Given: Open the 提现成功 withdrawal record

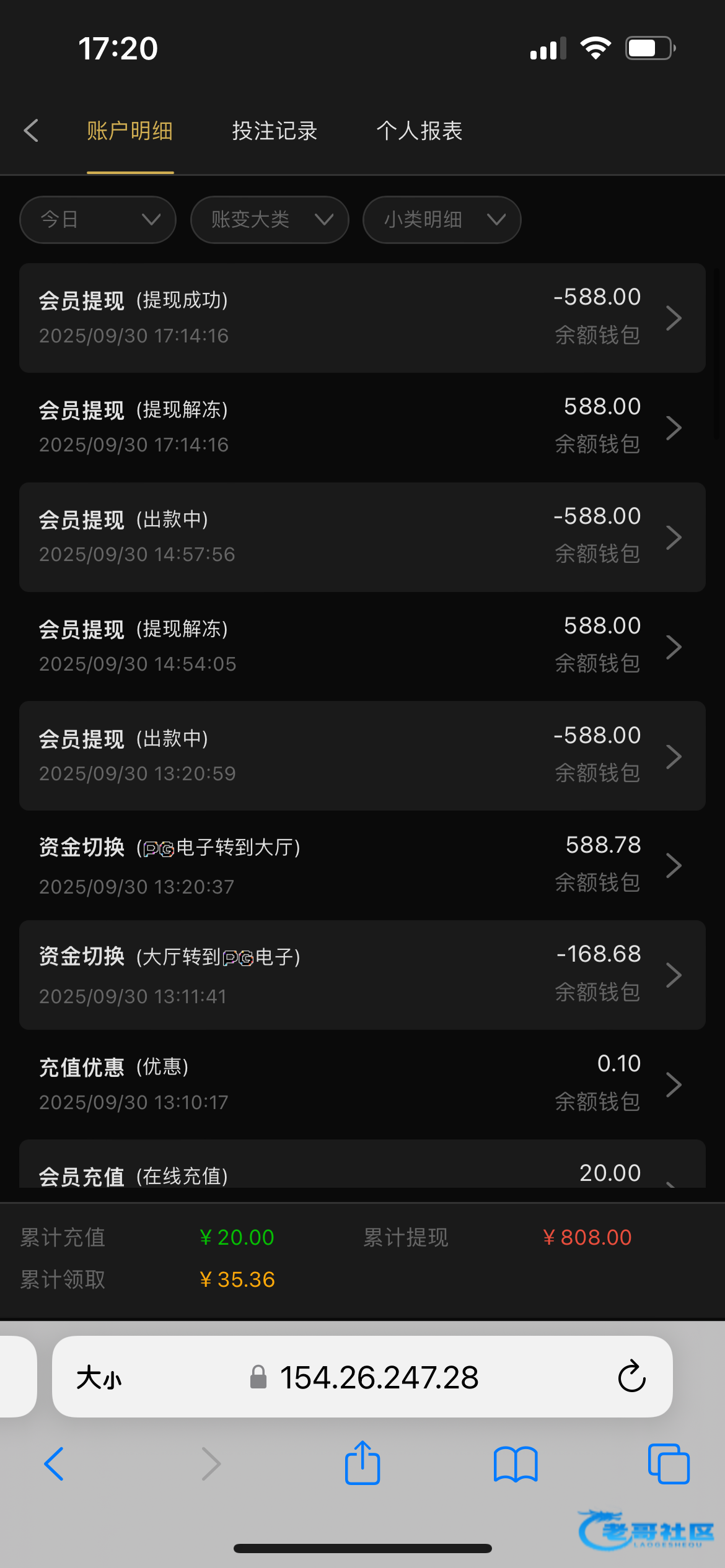Looking at the screenshot, I should (x=362, y=318).
